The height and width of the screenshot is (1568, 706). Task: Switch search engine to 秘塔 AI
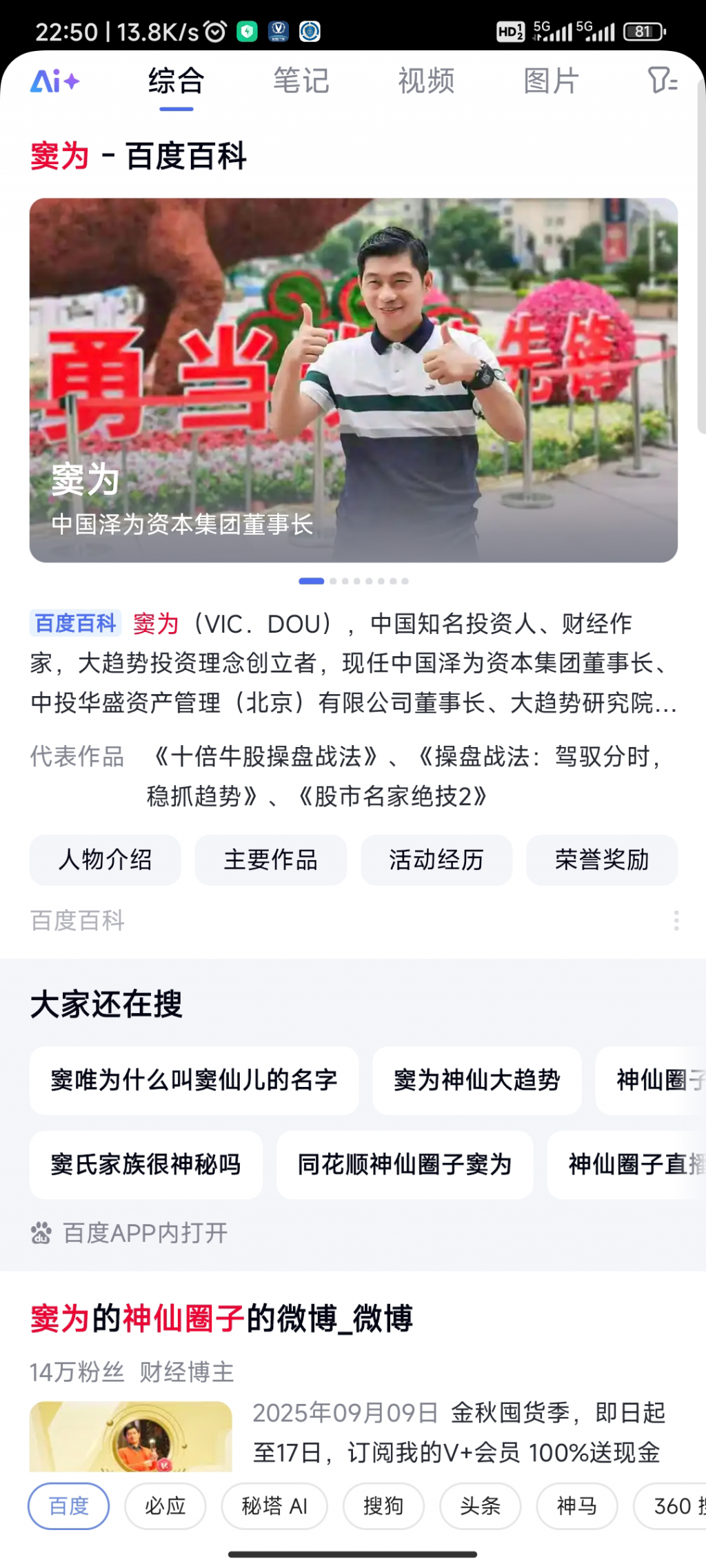tap(274, 1505)
